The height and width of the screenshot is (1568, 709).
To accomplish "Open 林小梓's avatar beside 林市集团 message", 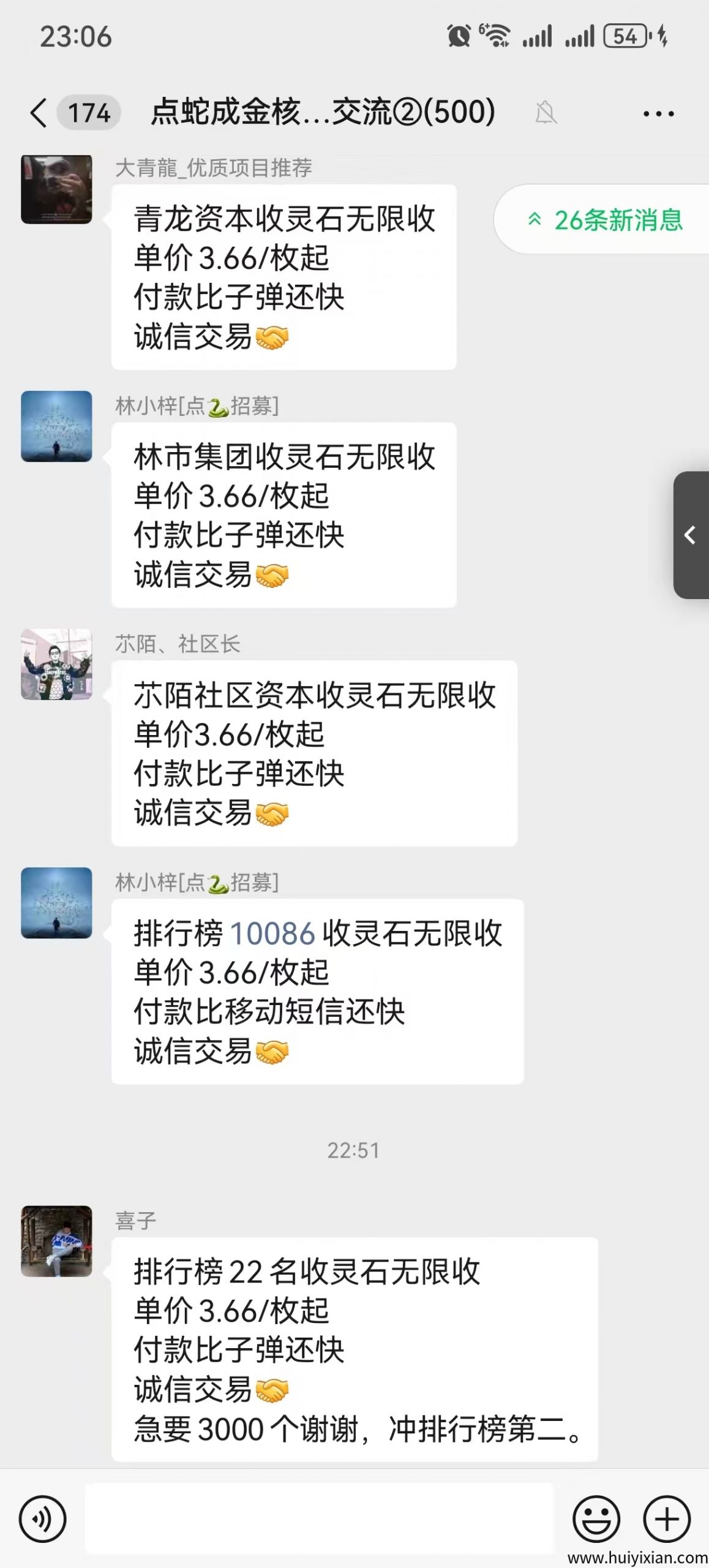I will pos(56,426).
